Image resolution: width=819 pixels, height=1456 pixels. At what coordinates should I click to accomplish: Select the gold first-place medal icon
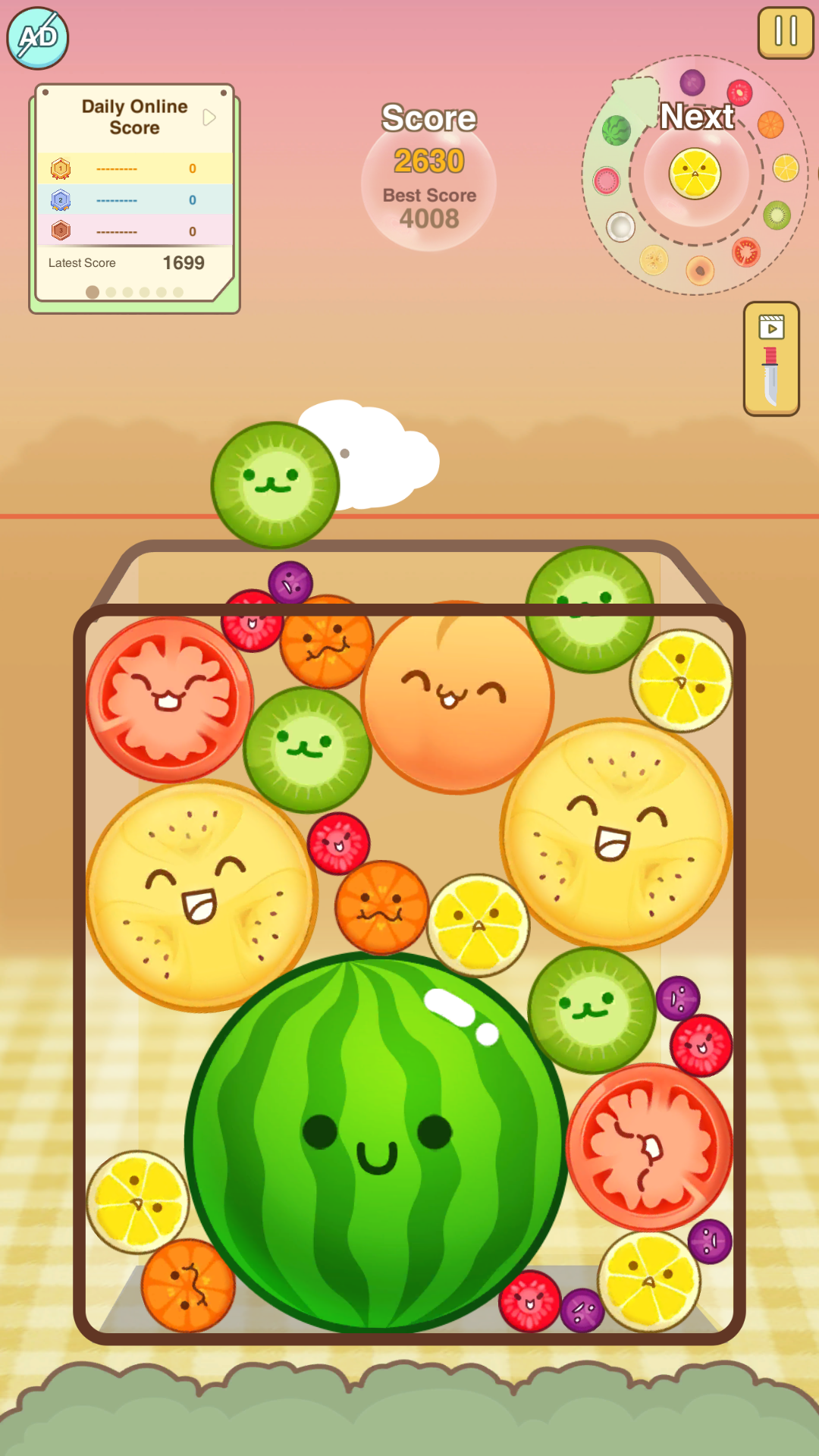coord(59,168)
